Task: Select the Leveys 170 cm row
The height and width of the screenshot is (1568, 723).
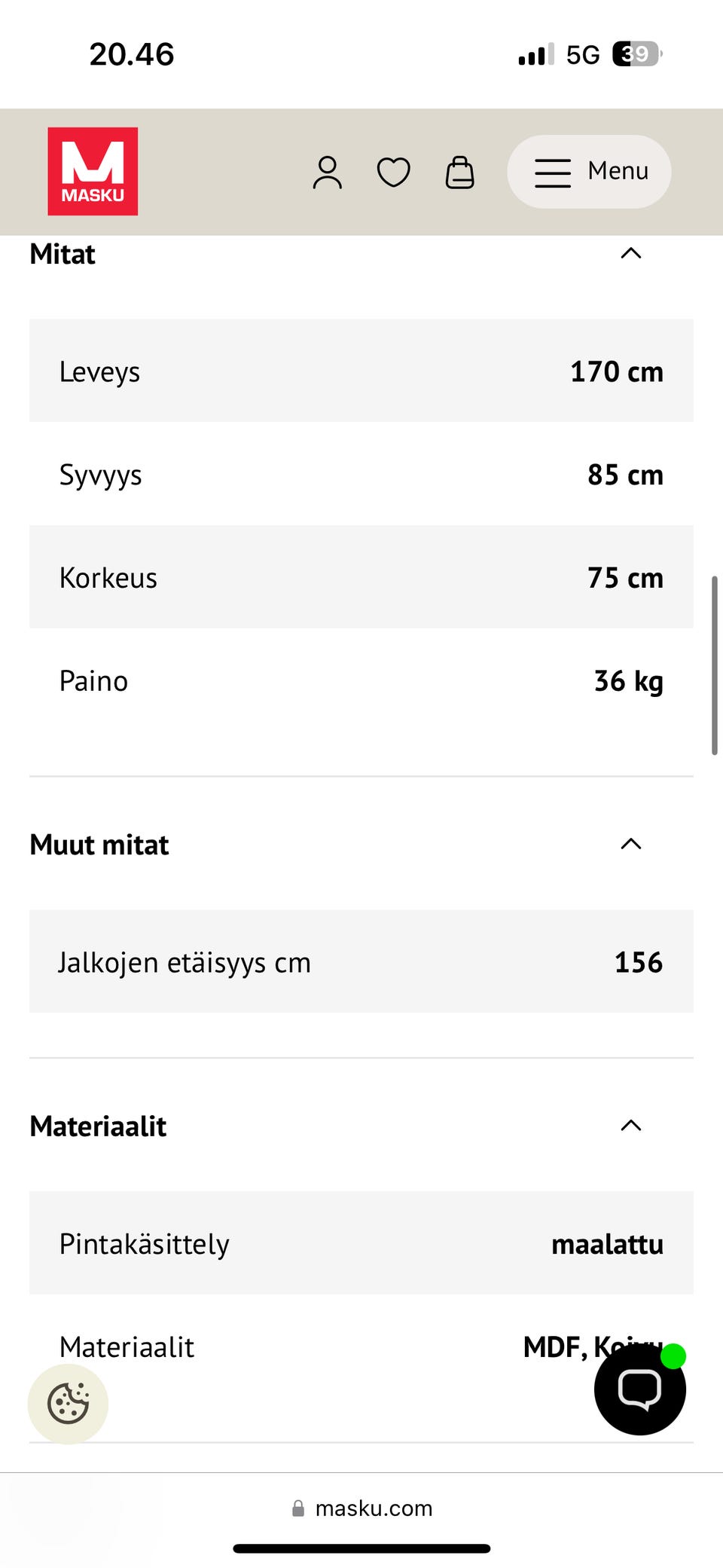Action: (x=361, y=371)
